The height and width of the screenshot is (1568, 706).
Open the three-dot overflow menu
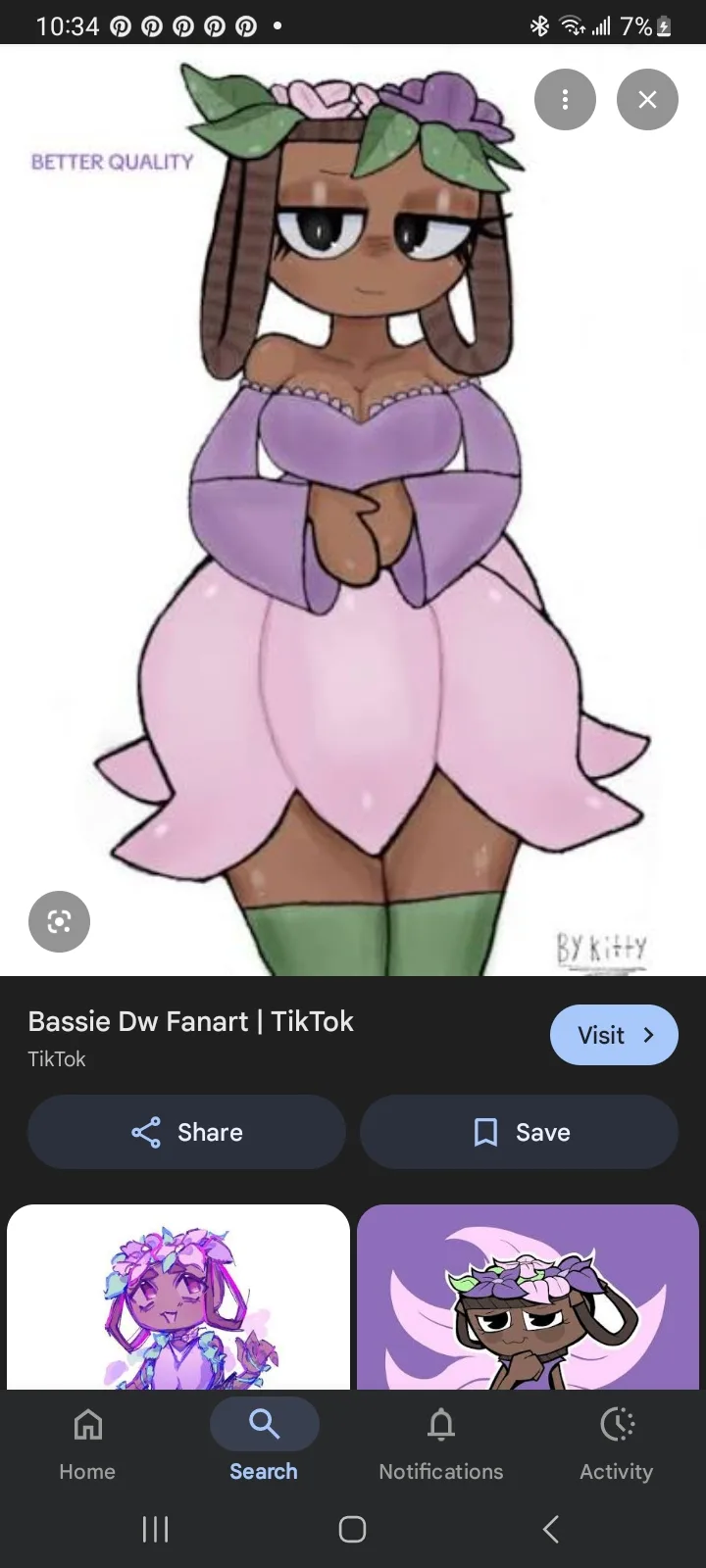point(565,99)
